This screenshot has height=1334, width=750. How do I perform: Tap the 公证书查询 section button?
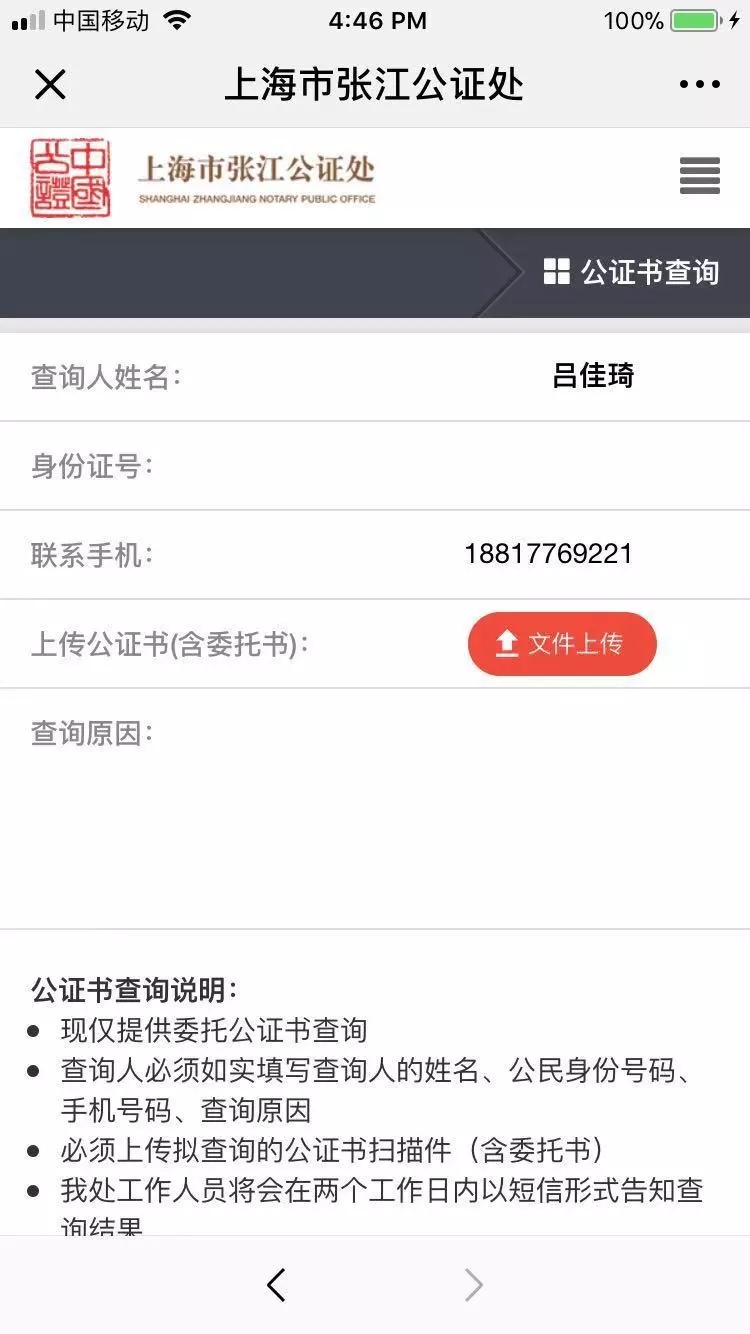pos(631,272)
